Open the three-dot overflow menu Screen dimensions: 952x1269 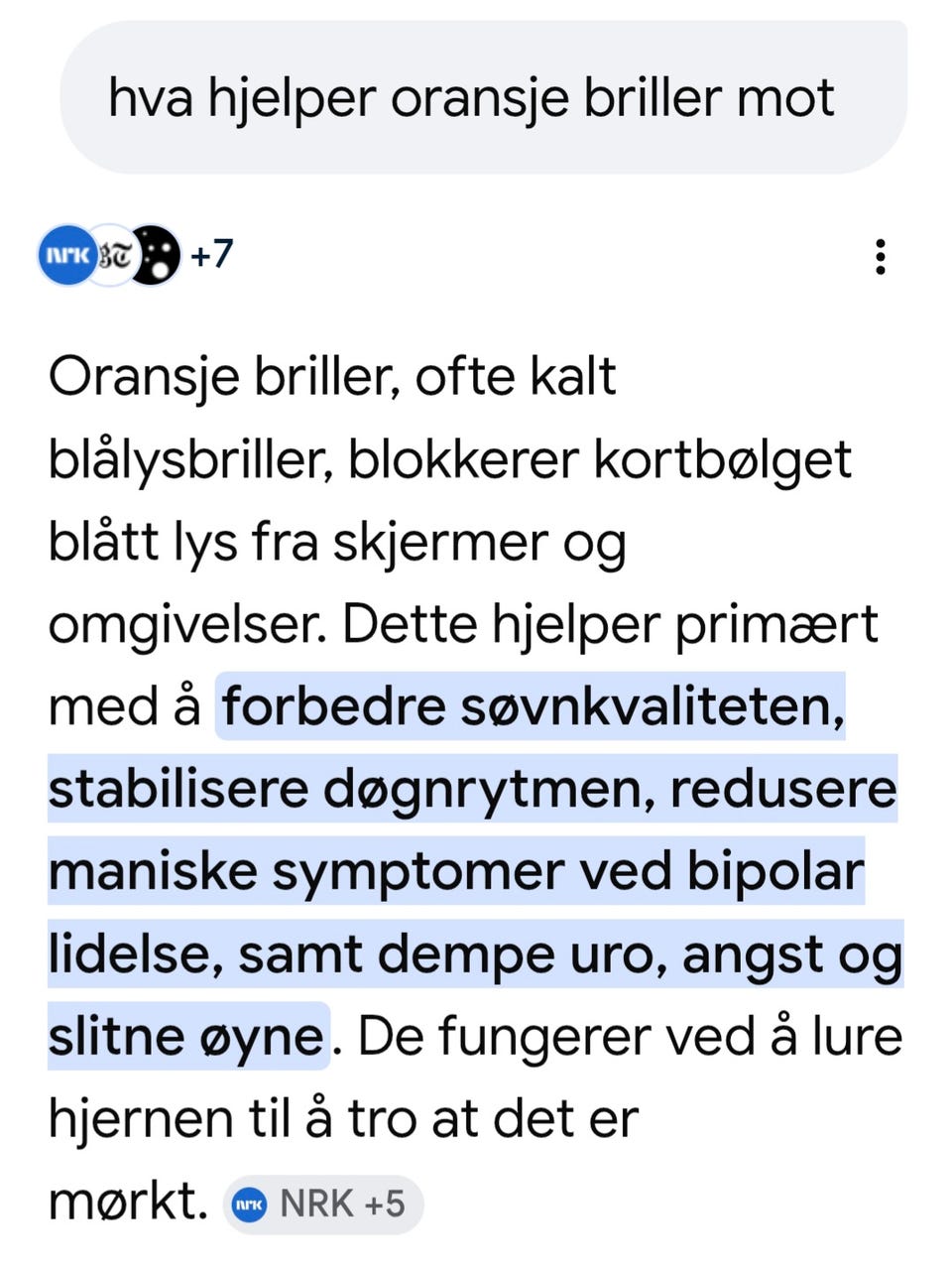click(x=880, y=257)
